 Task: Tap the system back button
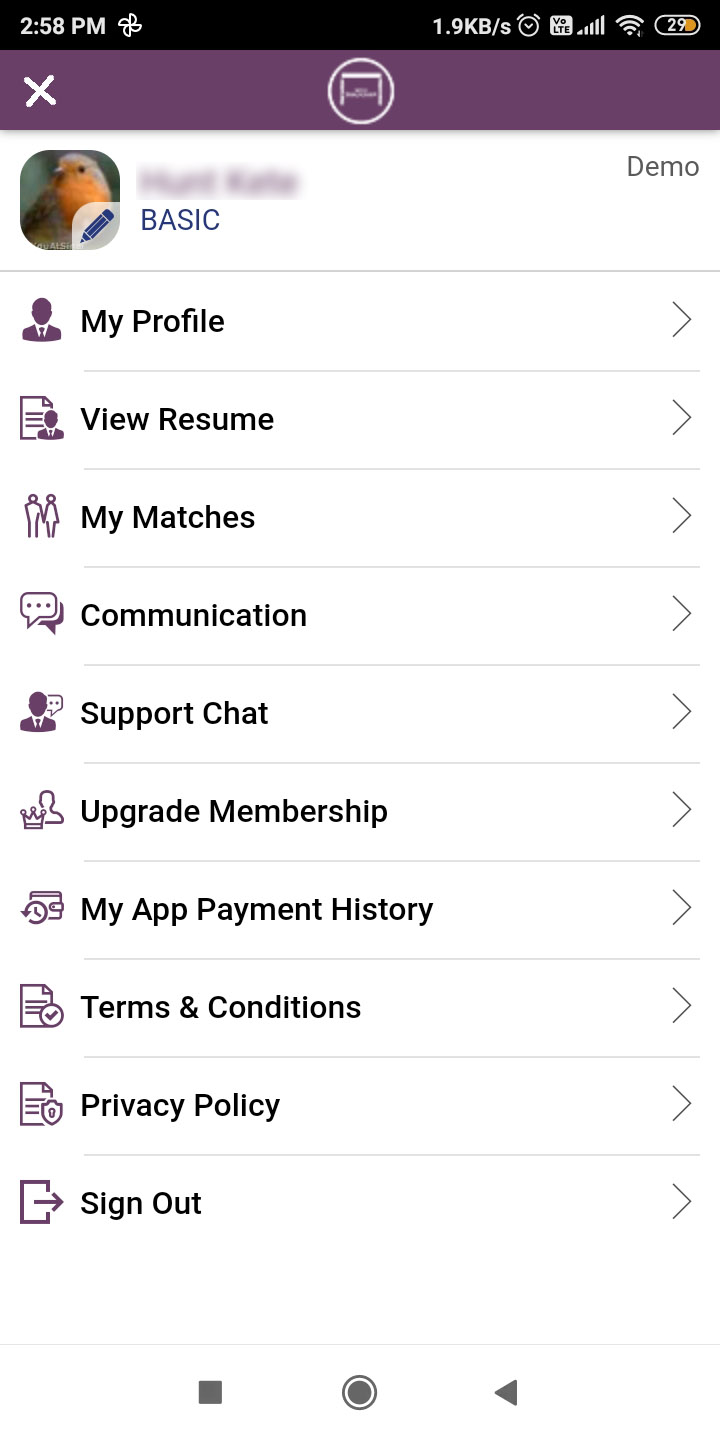click(x=506, y=1392)
